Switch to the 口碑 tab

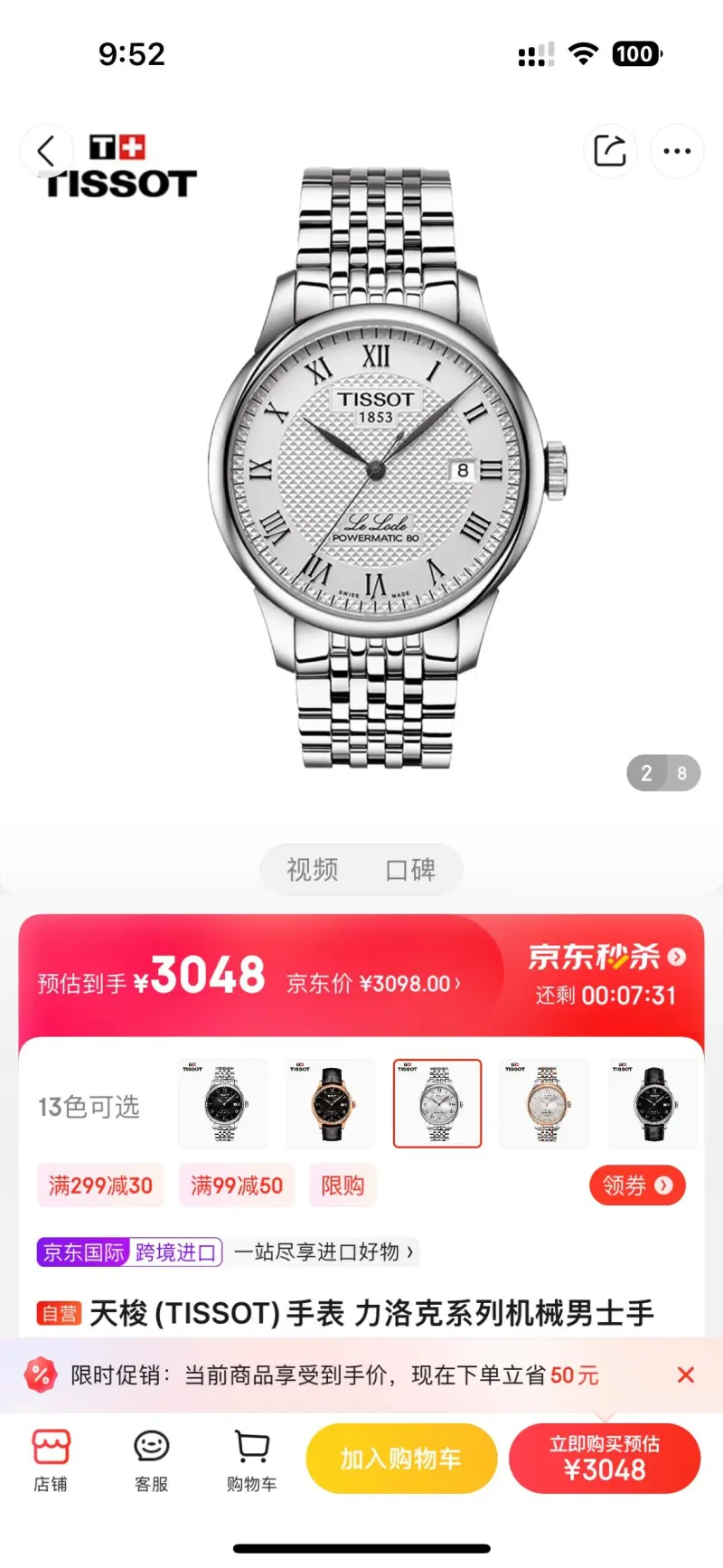(410, 870)
